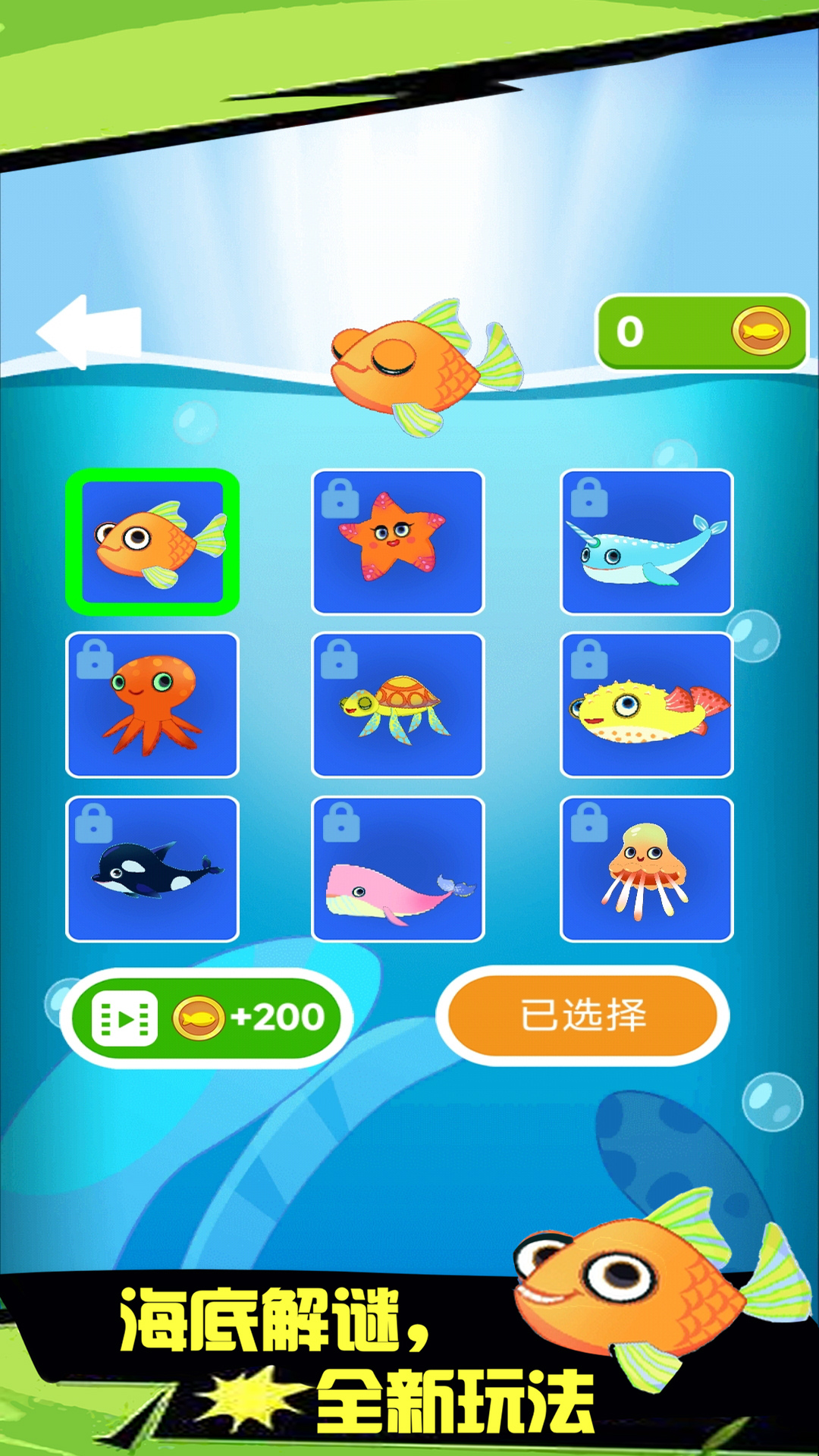Choose the locked jellyfish character
Image resolution: width=819 pixels, height=1456 pixels.
(646, 869)
